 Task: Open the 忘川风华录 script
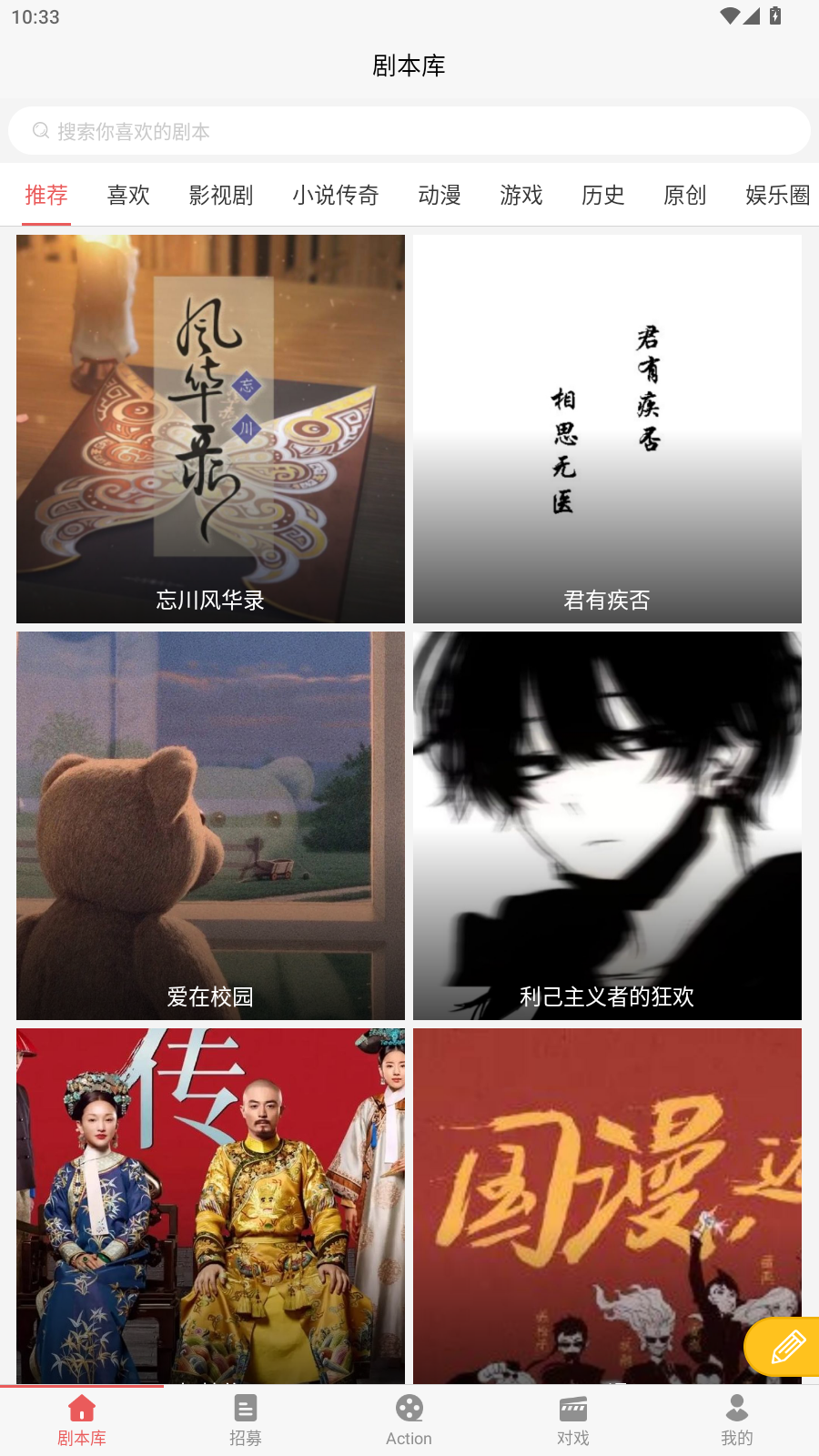tap(210, 429)
